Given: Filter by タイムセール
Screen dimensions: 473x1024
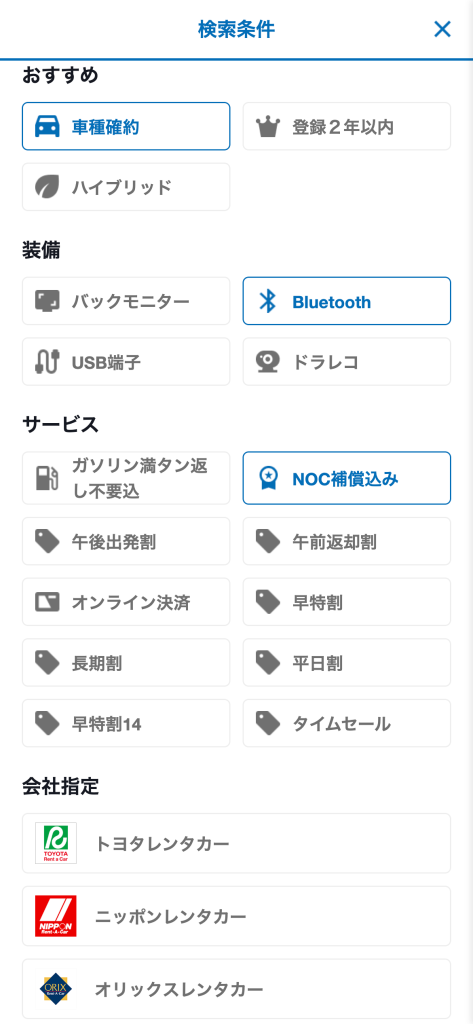Looking at the screenshot, I should tap(347, 724).
